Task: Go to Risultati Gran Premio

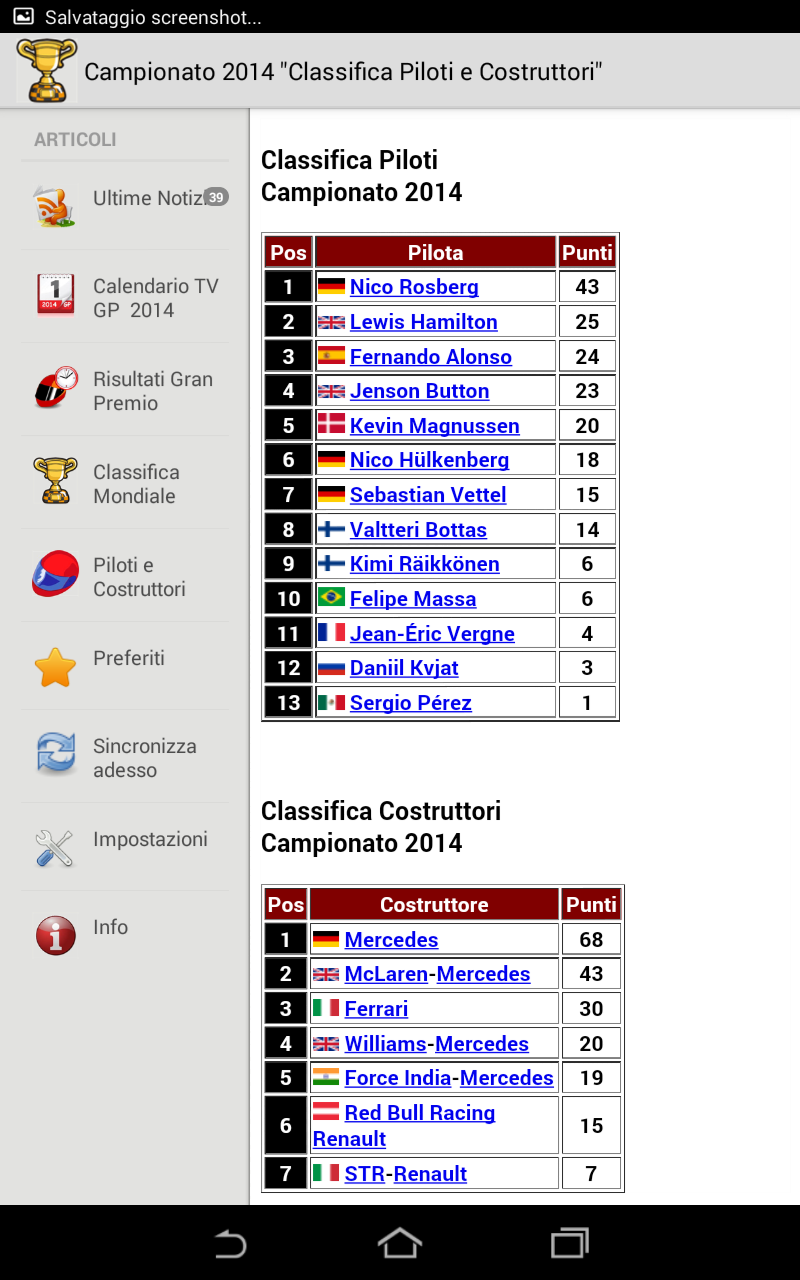Action: point(125,390)
